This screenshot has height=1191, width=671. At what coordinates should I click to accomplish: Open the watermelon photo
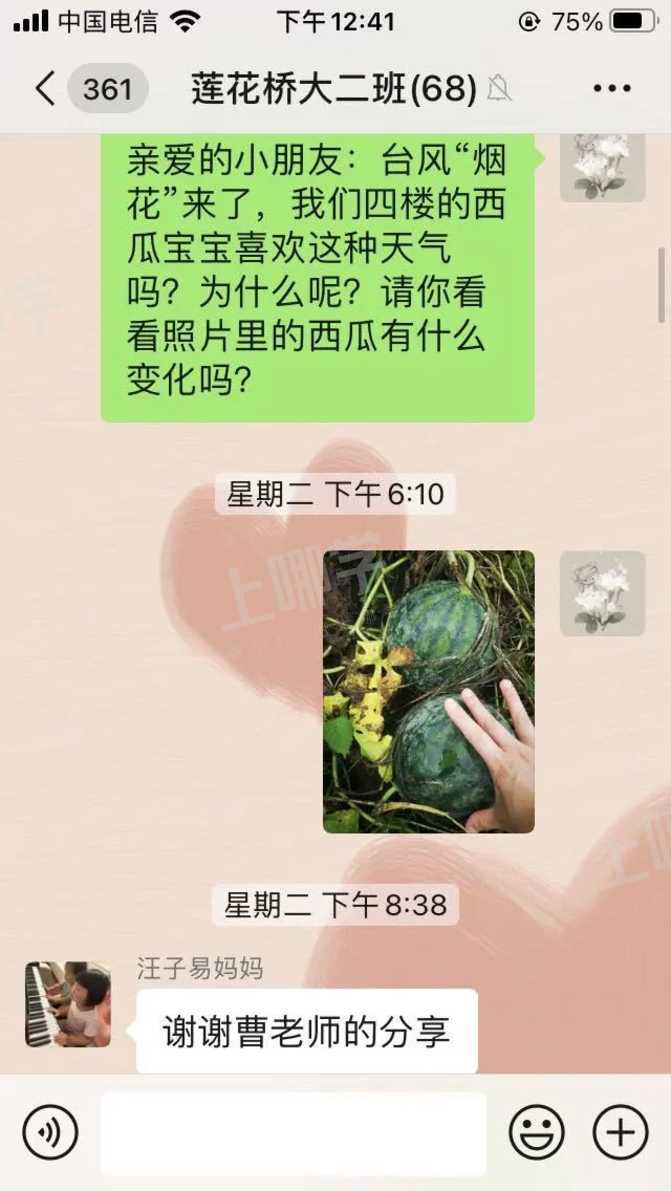[x=428, y=691]
